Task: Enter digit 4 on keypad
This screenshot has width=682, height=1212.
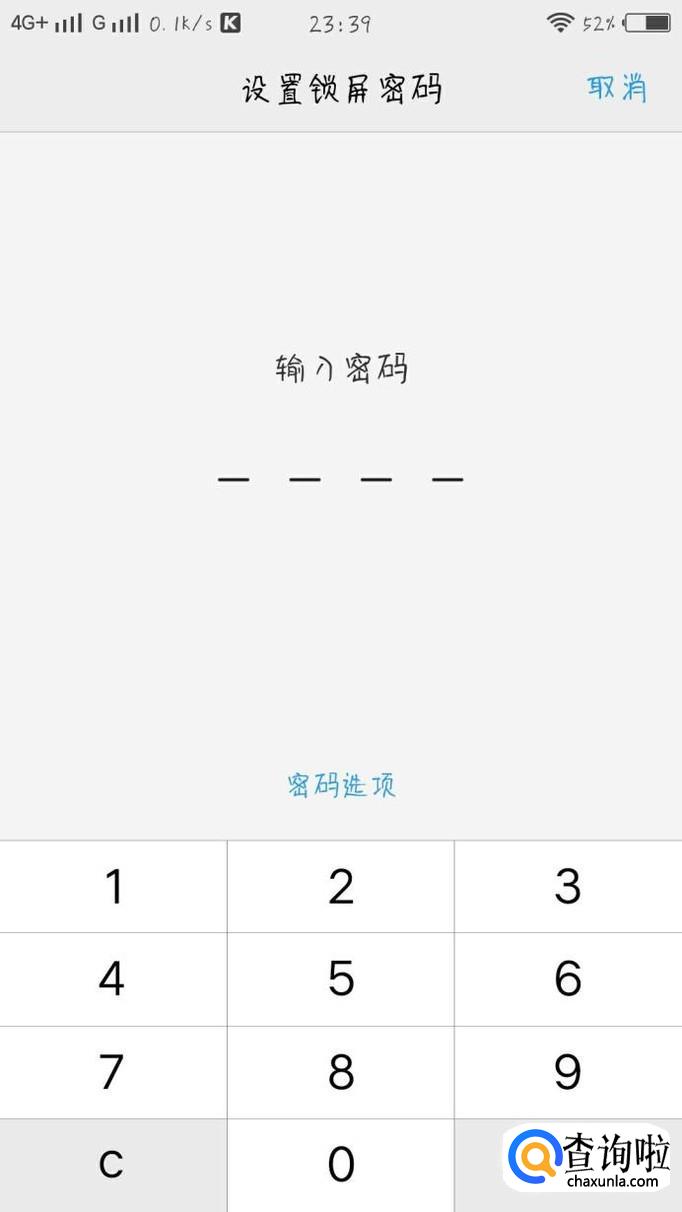Action: coord(113,979)
